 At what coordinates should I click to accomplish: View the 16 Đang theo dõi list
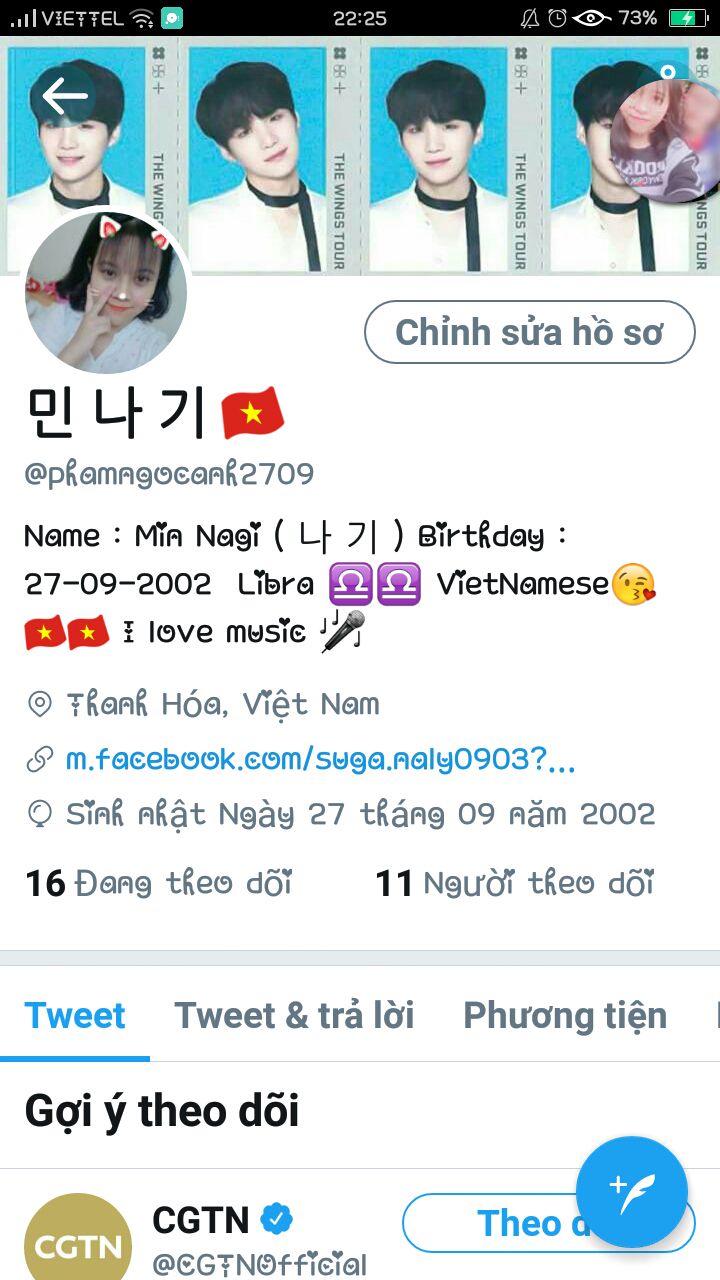click(x=158, y=883)
